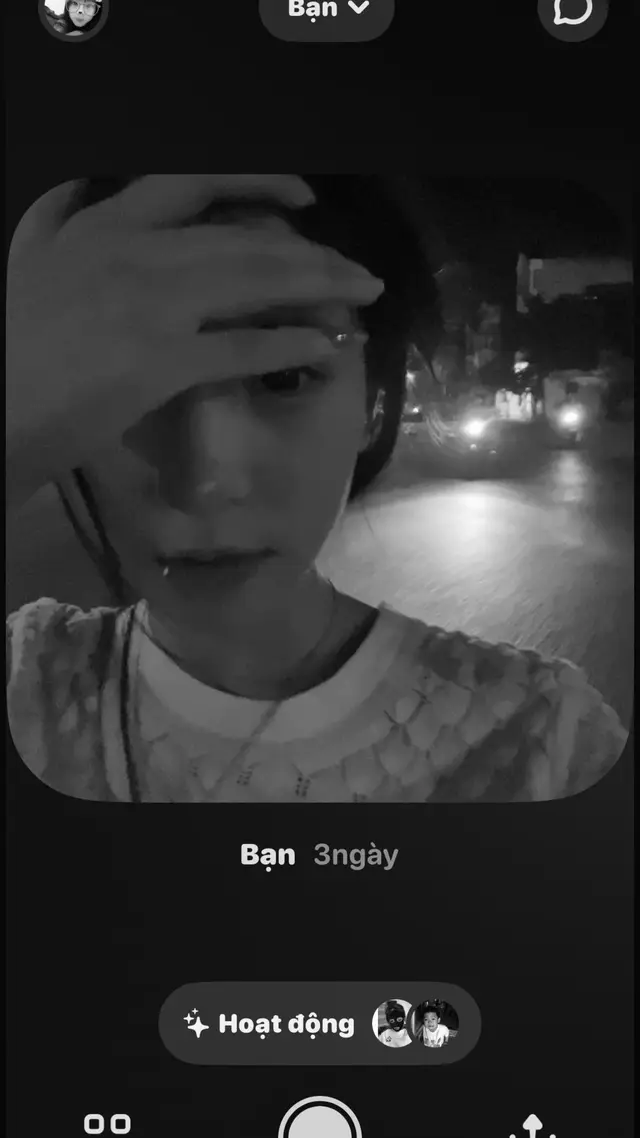Share this photo with the upload icon
Viewport: 640px width, 1138px height.
532,1126
